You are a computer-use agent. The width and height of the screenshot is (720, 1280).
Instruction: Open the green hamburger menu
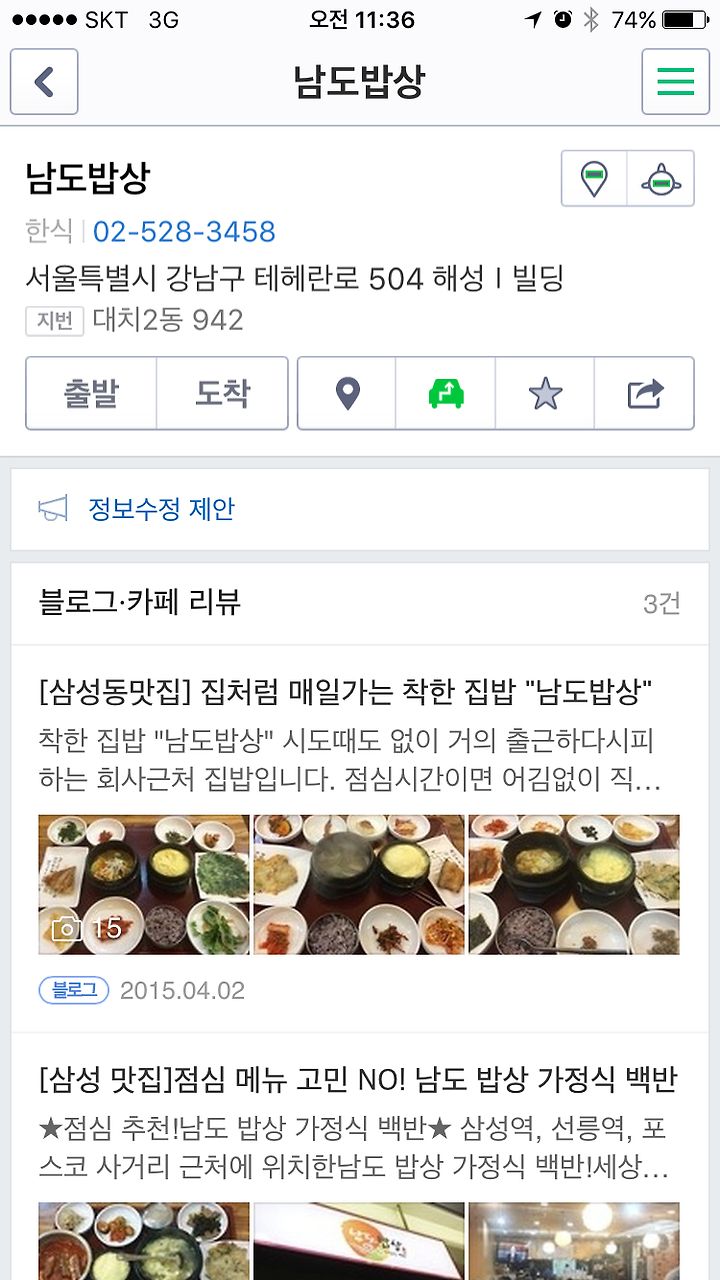pyautogui.click(x=675, y=81)
